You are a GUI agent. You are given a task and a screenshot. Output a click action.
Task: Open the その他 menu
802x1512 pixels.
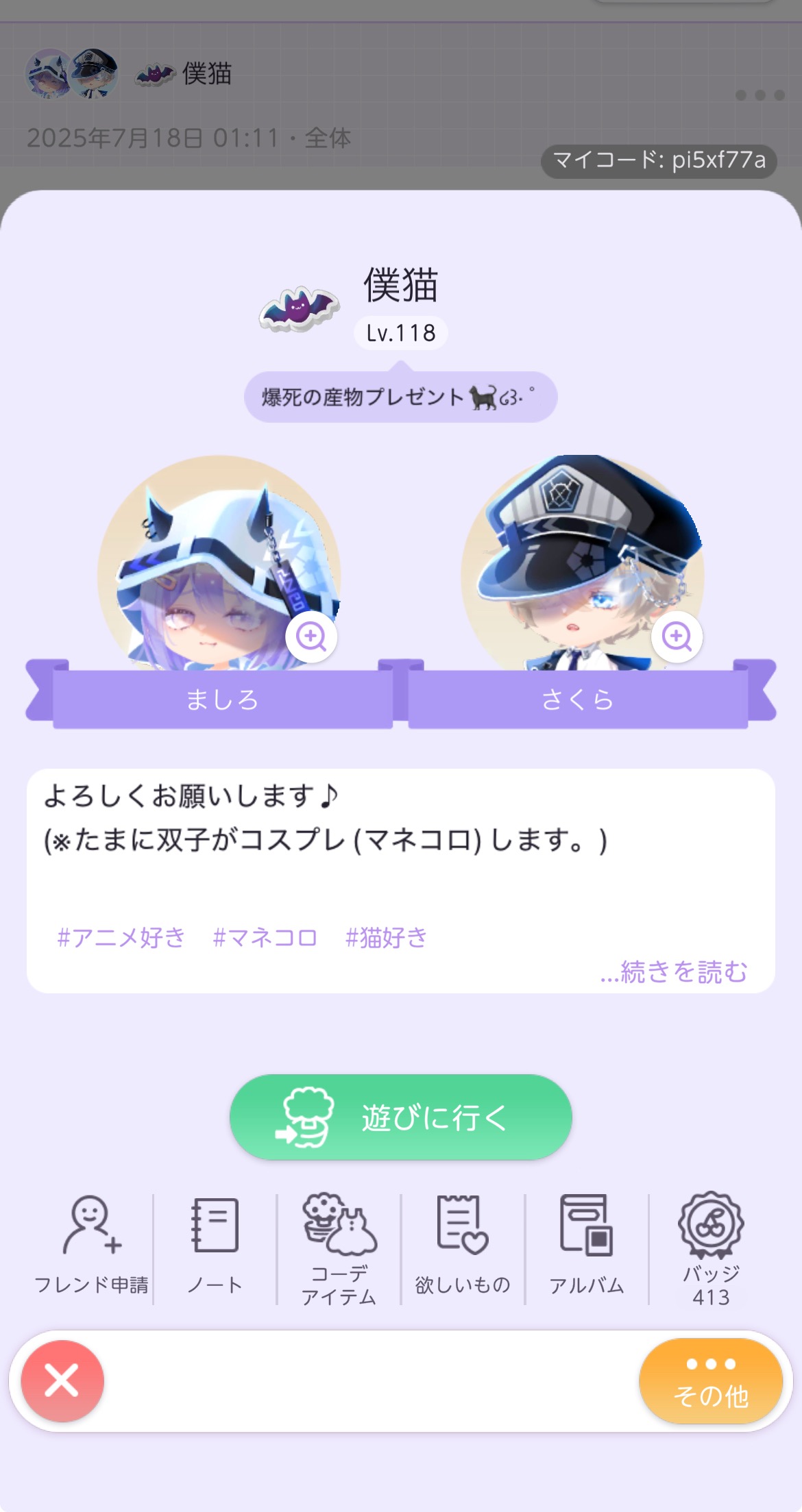pyautogui.click(x=711, y=1380)
